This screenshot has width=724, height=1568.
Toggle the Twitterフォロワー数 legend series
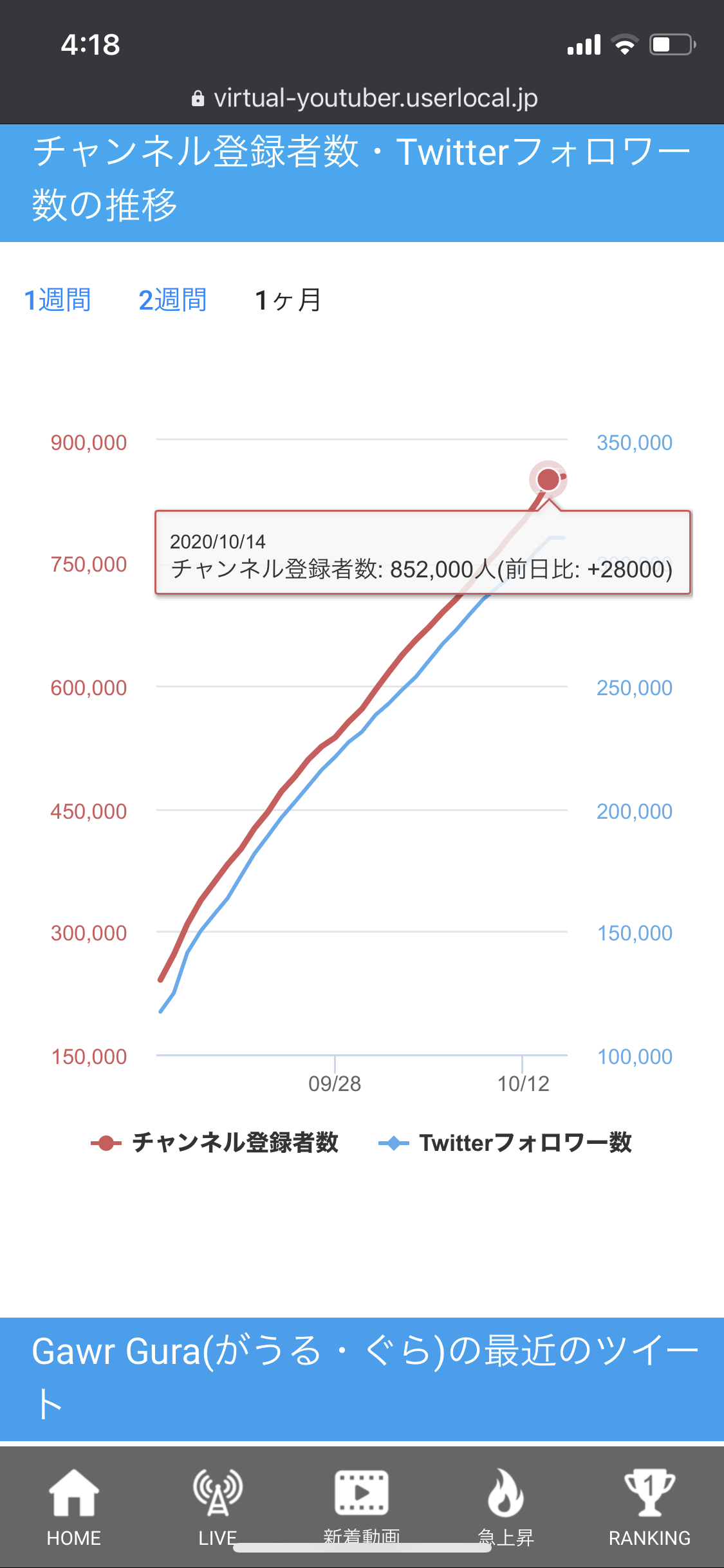[x=505, y=1143]
